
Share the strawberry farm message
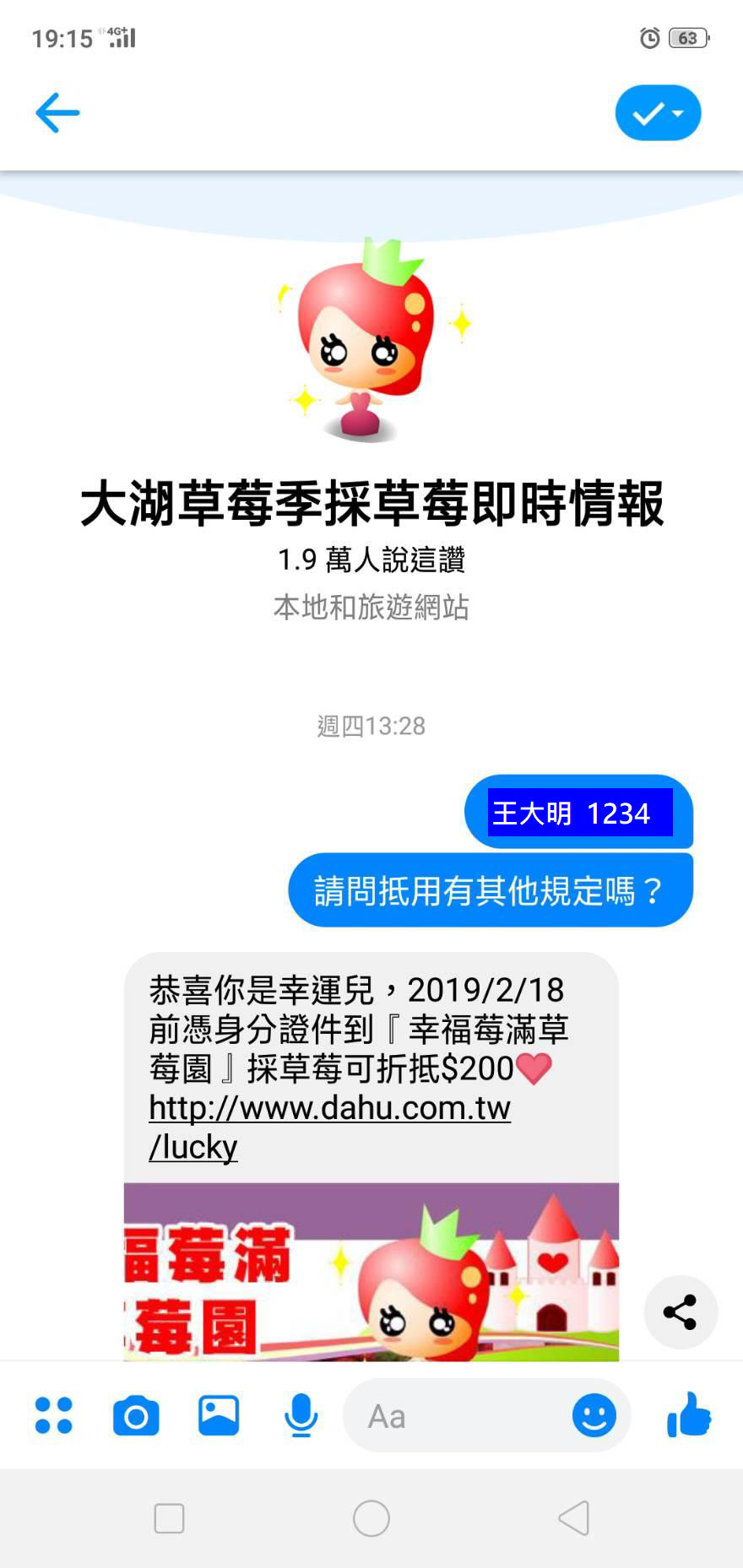tap(680, 1311)
